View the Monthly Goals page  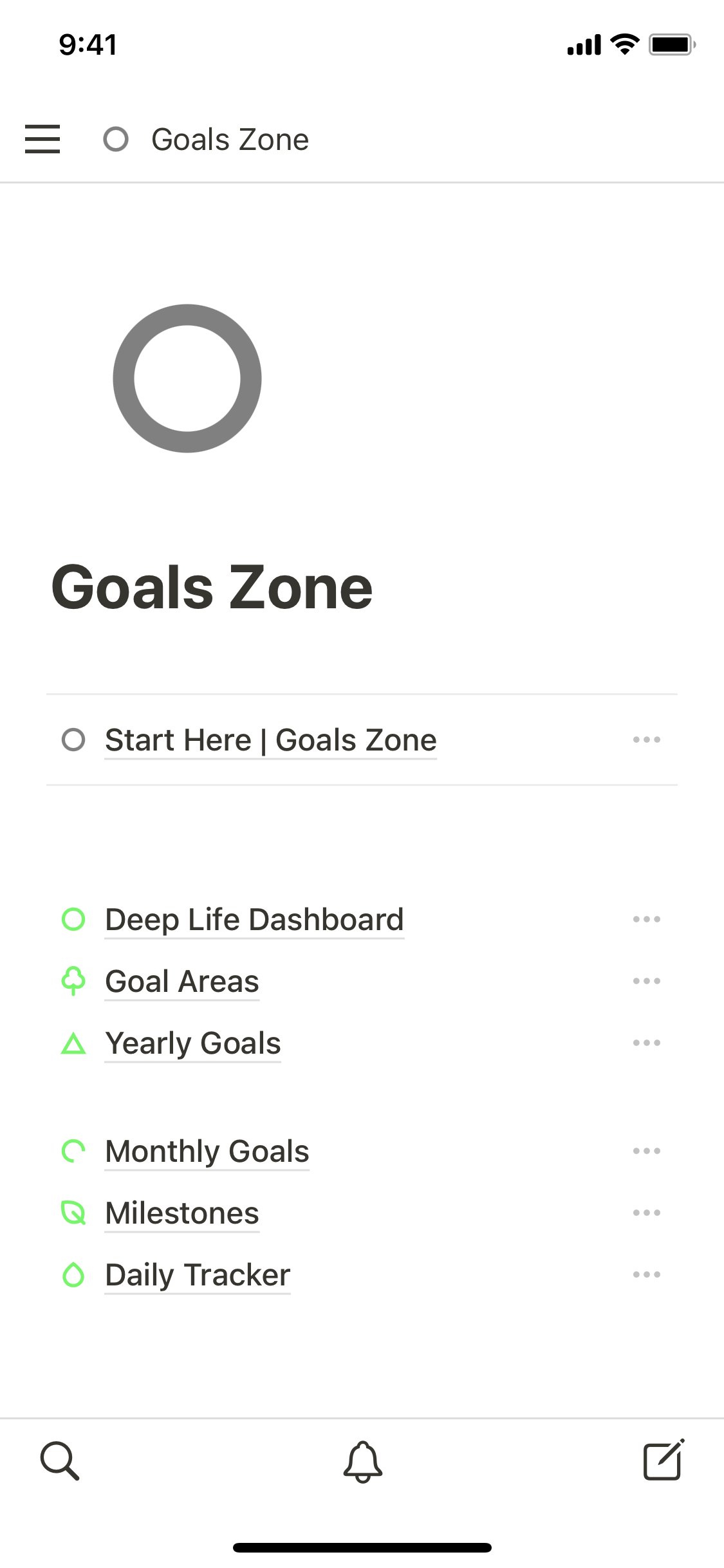tap(207, 1152)
